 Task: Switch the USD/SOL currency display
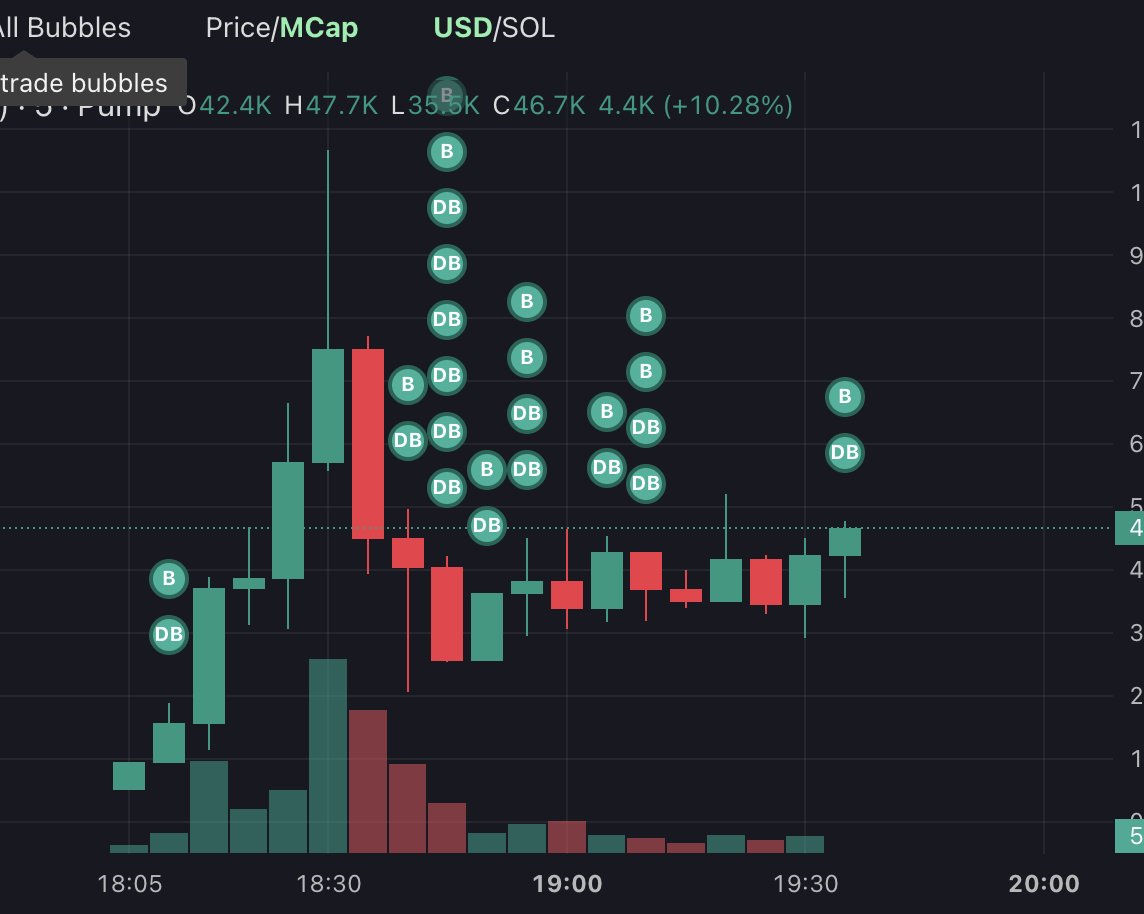click(x=493, y=28)
